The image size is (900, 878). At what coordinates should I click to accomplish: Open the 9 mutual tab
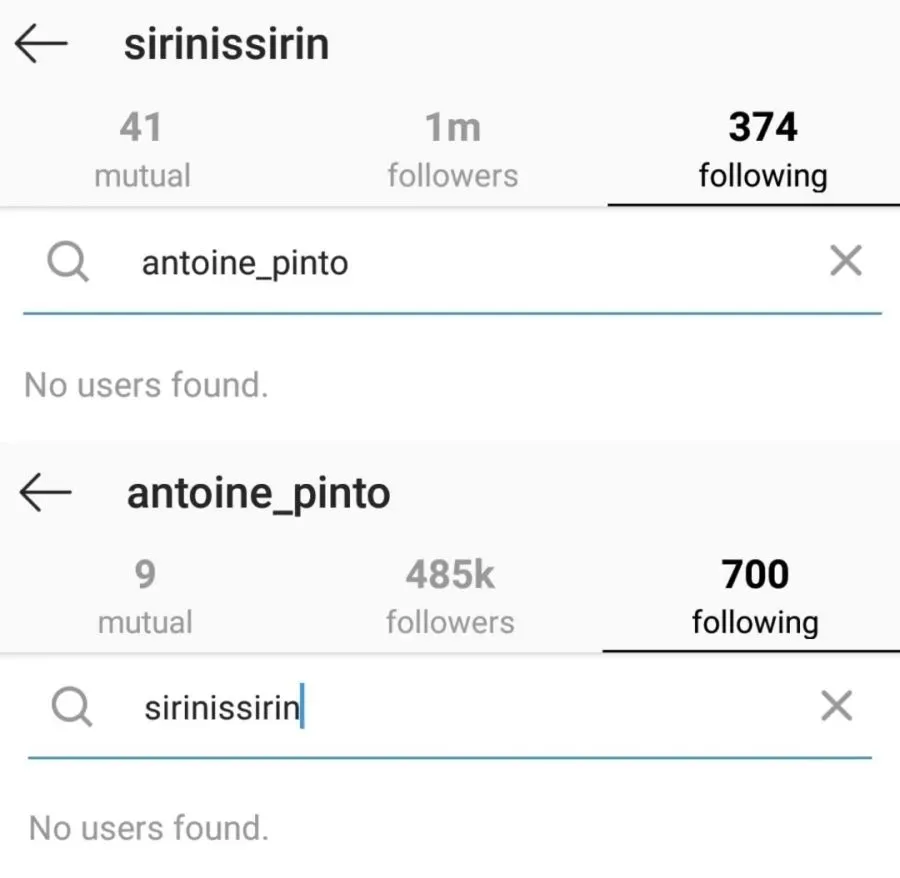[x=144, y=597]
